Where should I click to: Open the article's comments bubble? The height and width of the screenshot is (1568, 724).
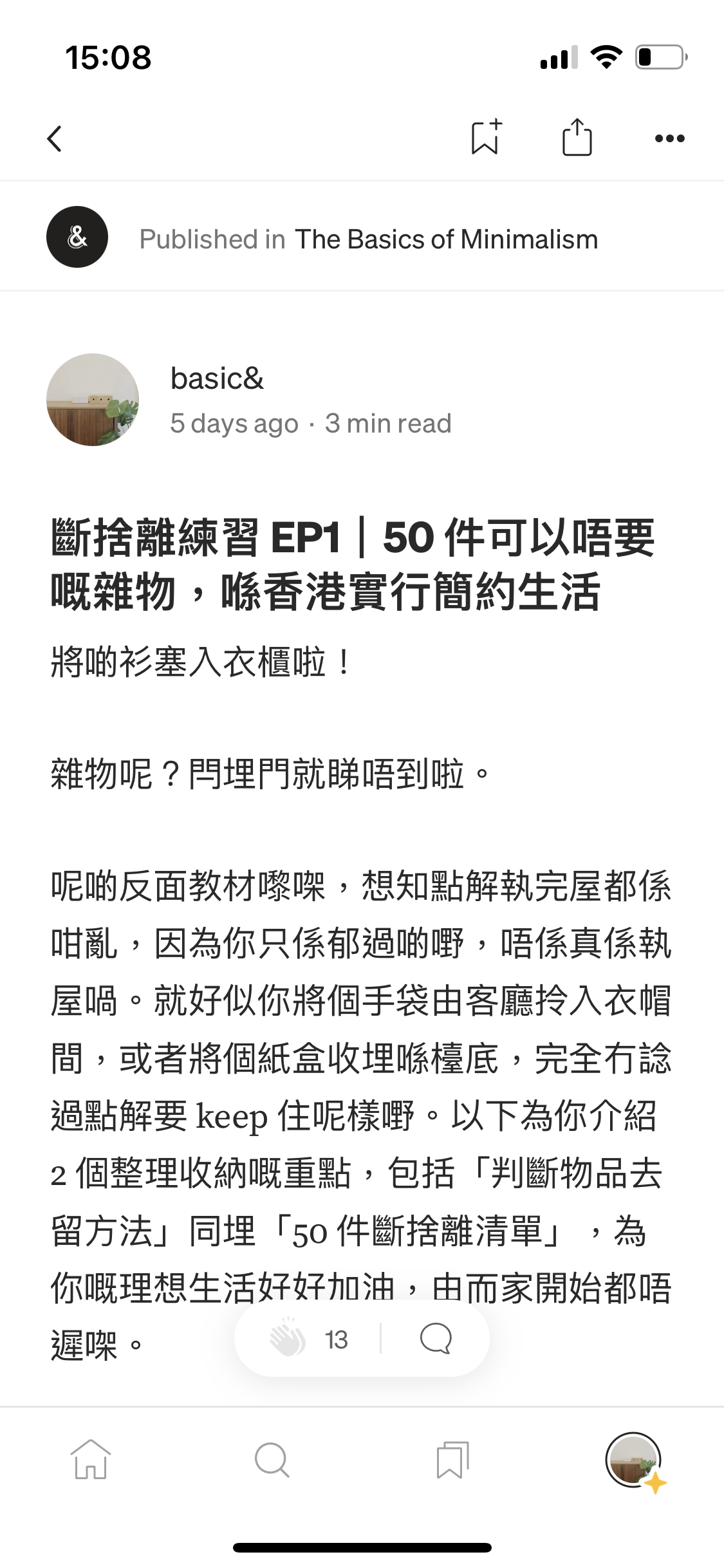[x=436, y=1339]
